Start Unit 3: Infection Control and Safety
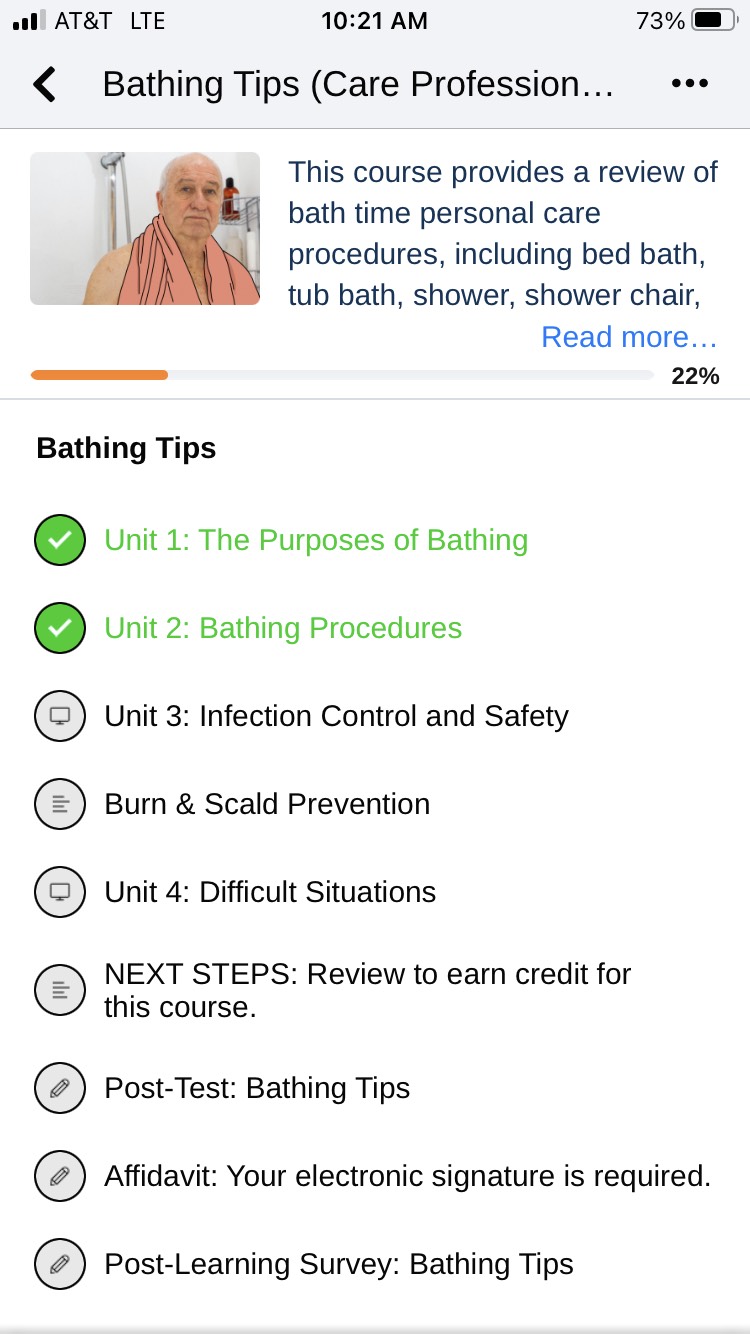Screen dimensions: 750x1334 tap(336, 716)
